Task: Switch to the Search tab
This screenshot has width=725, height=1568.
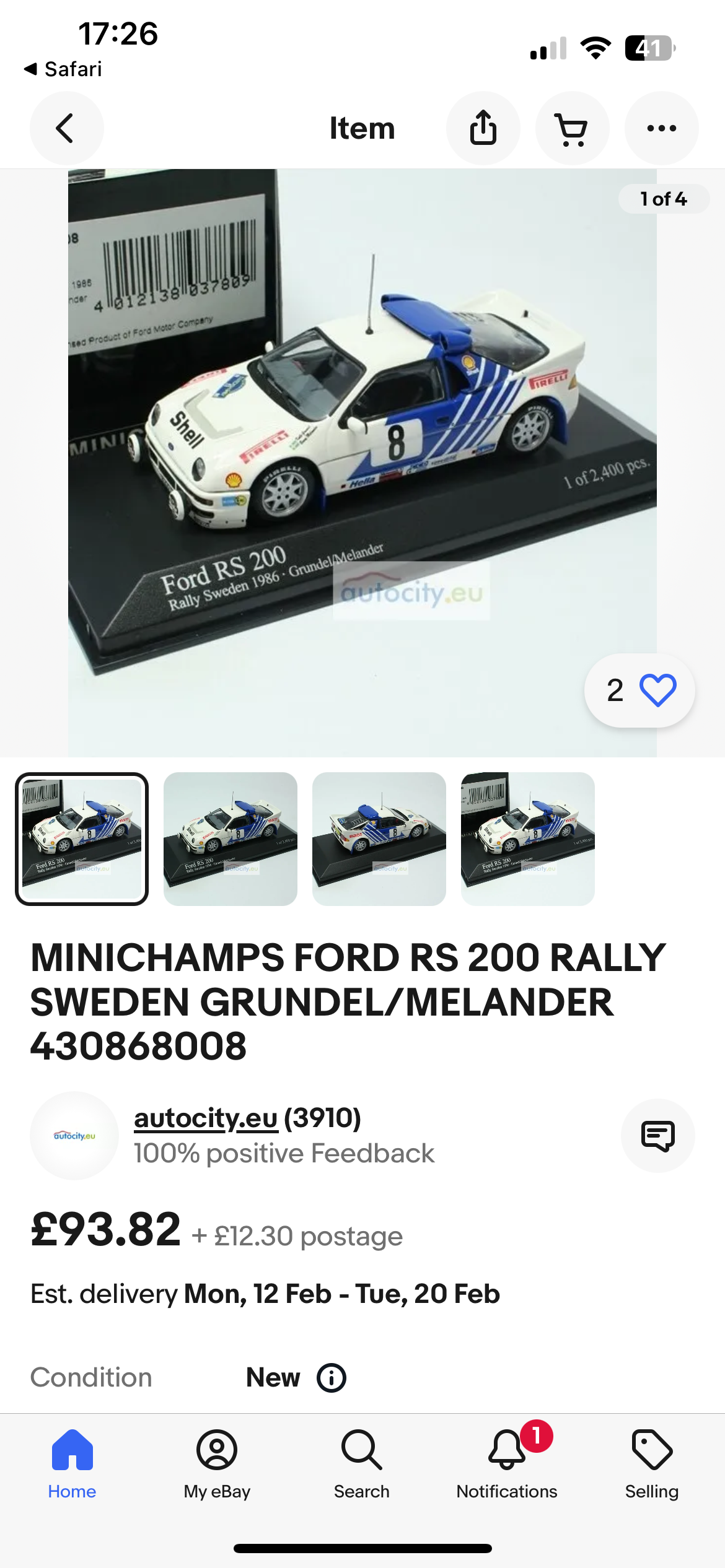Action: point(362,1464)
